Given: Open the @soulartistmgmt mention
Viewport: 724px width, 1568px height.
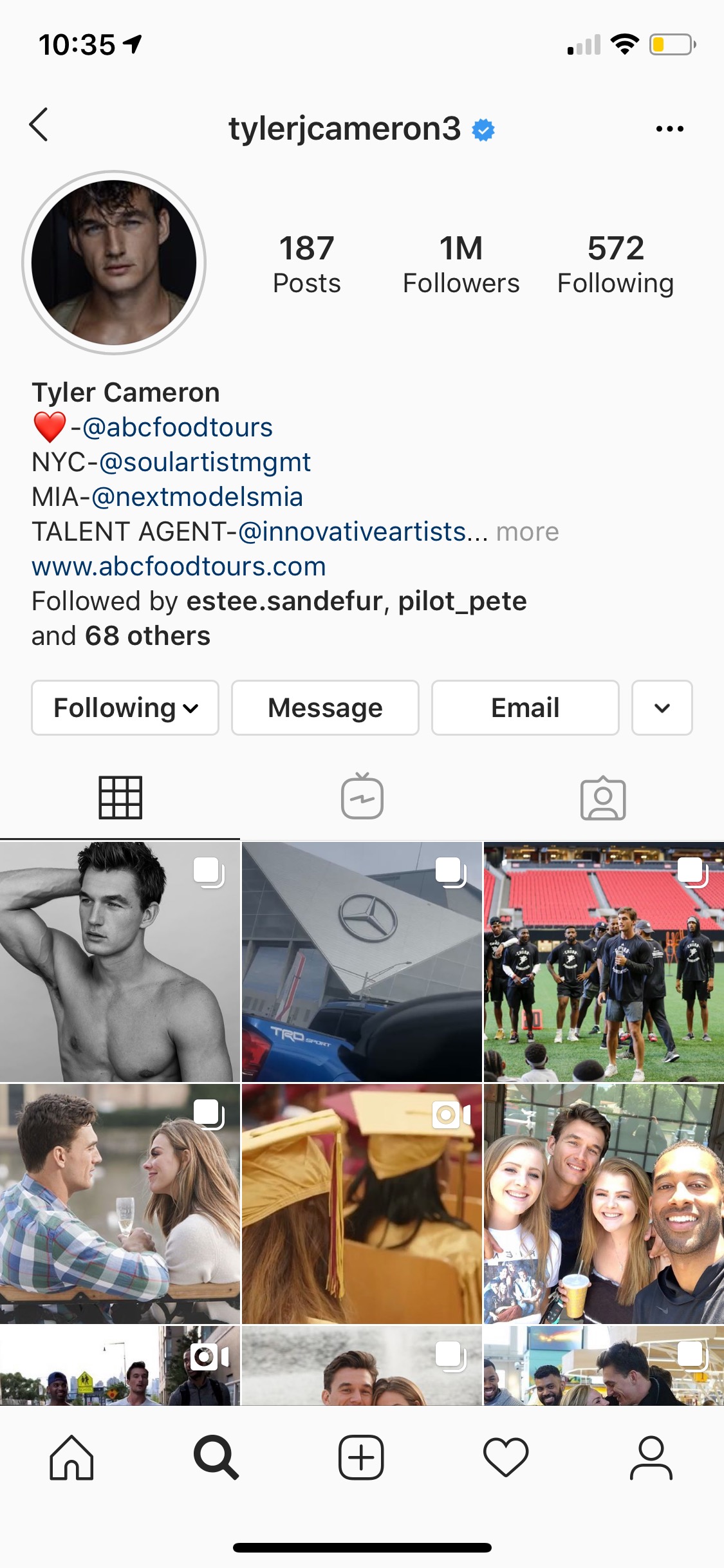Looking at the screenshot, I should point(205,462).
